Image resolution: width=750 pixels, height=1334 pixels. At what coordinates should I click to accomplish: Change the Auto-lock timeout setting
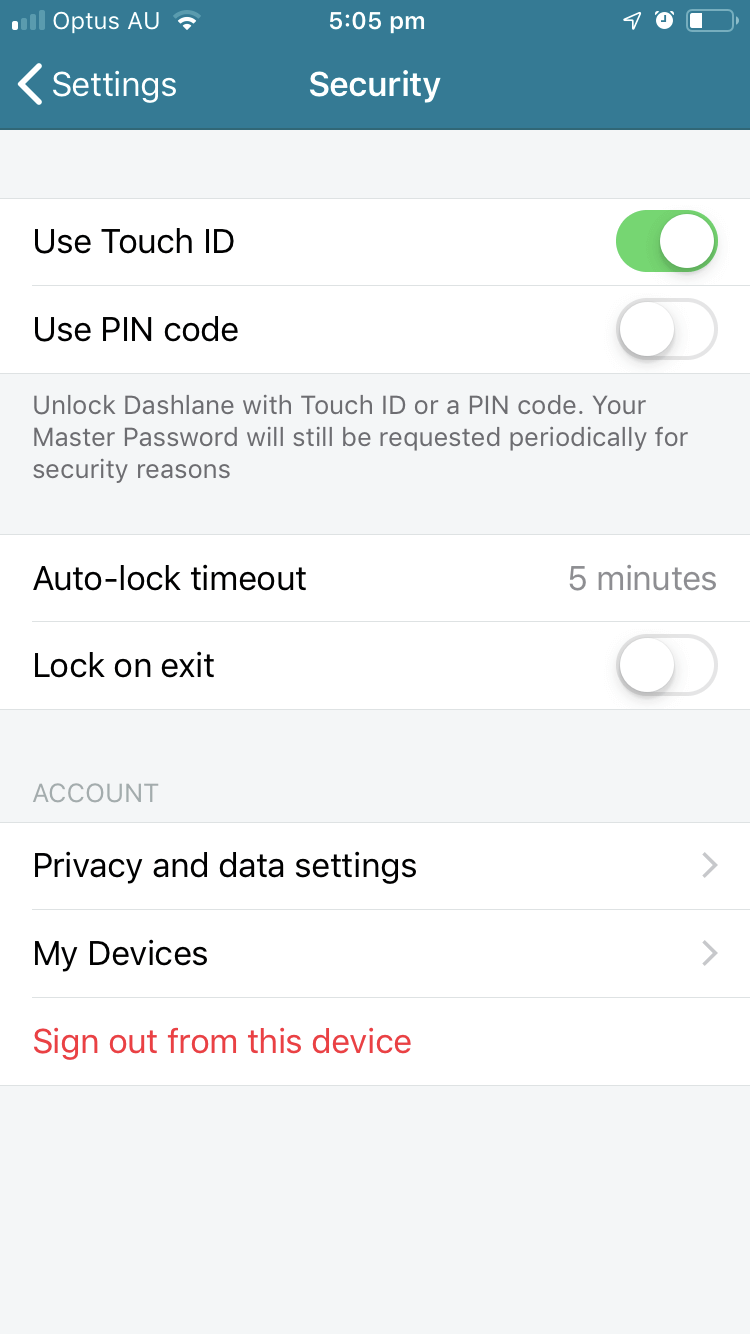click(x=375, y=578)
